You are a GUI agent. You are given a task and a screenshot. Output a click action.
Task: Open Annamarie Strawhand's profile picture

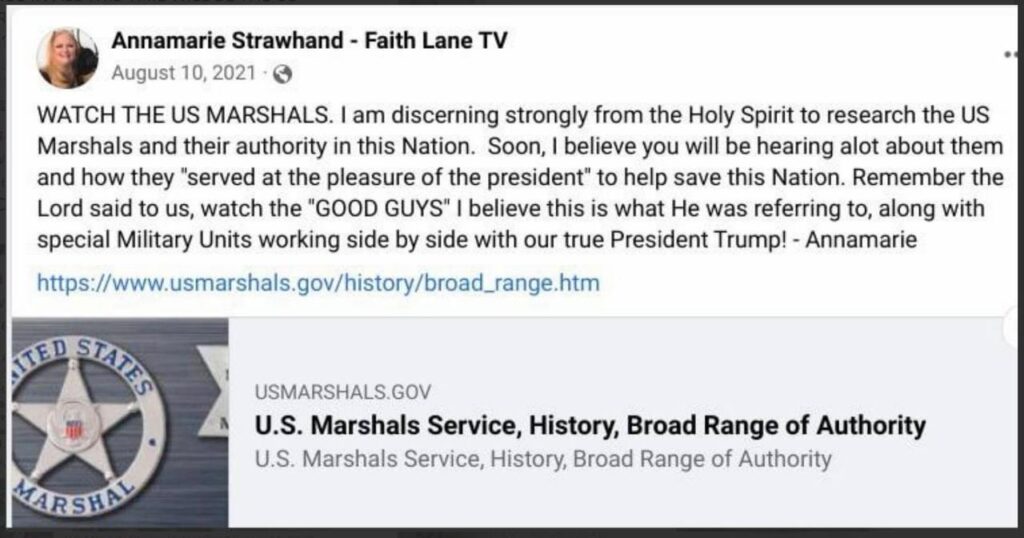pos(67,57)
